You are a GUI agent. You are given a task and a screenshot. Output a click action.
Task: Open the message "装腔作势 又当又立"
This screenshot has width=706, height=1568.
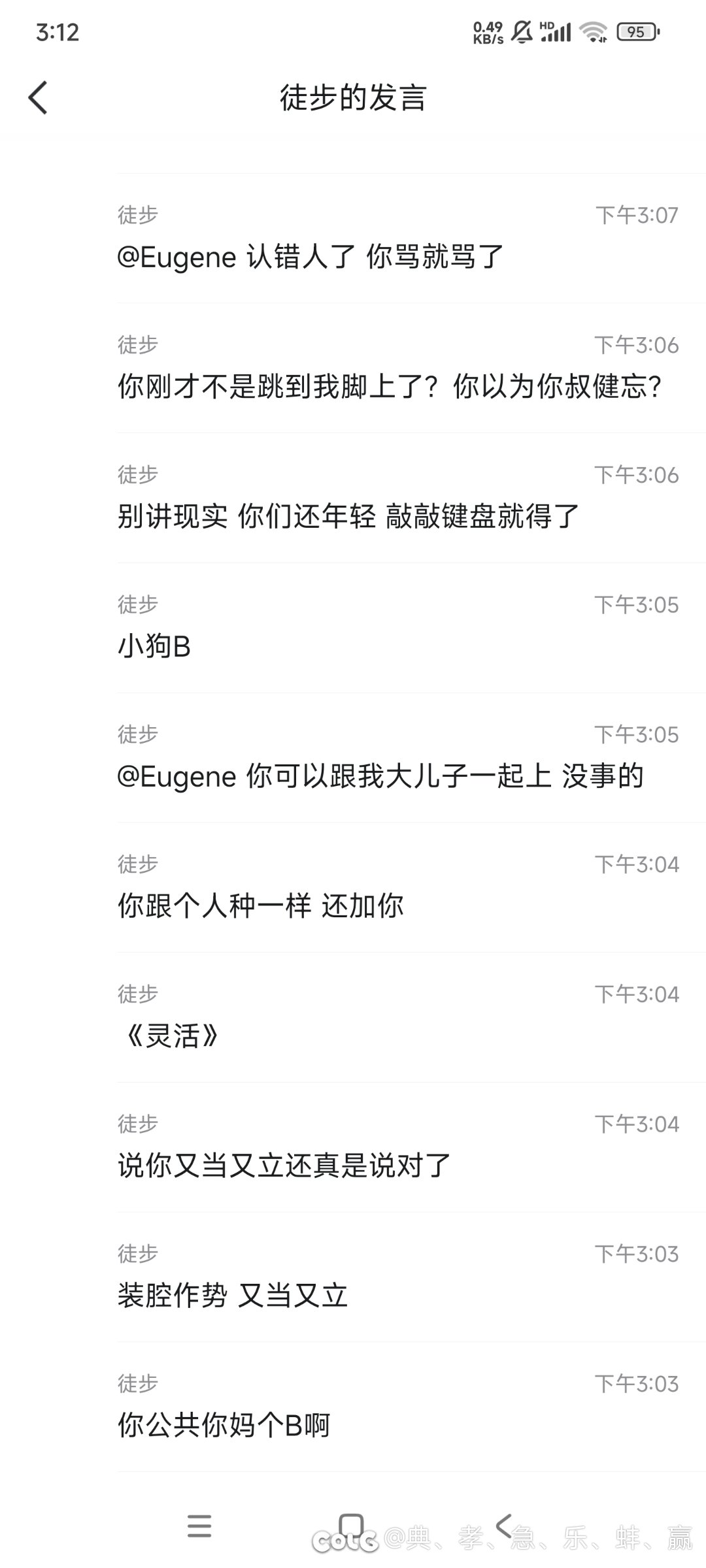point(233,1296)
